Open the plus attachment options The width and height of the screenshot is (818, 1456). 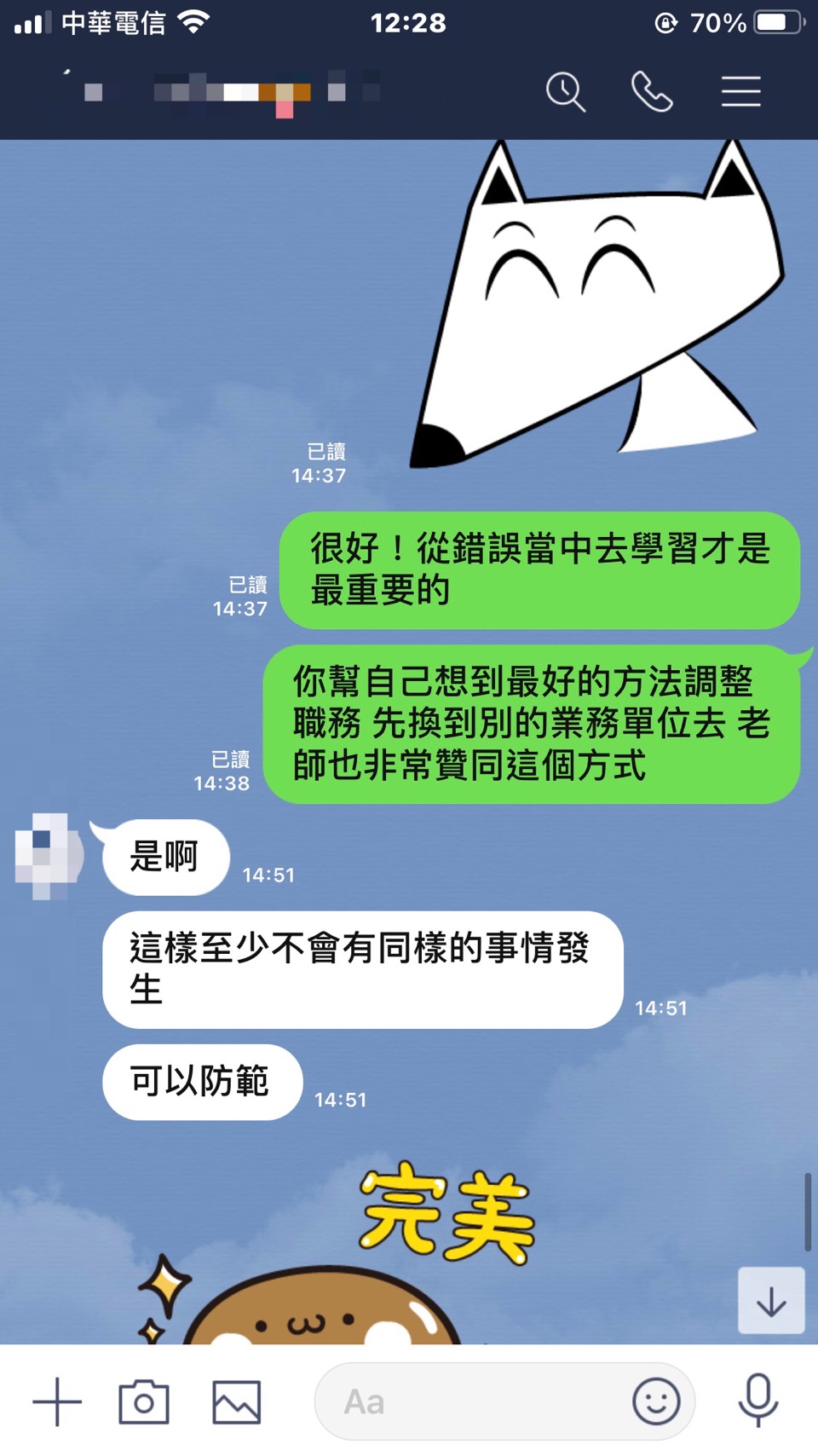pyautogui.click(x=57, y=1401)
